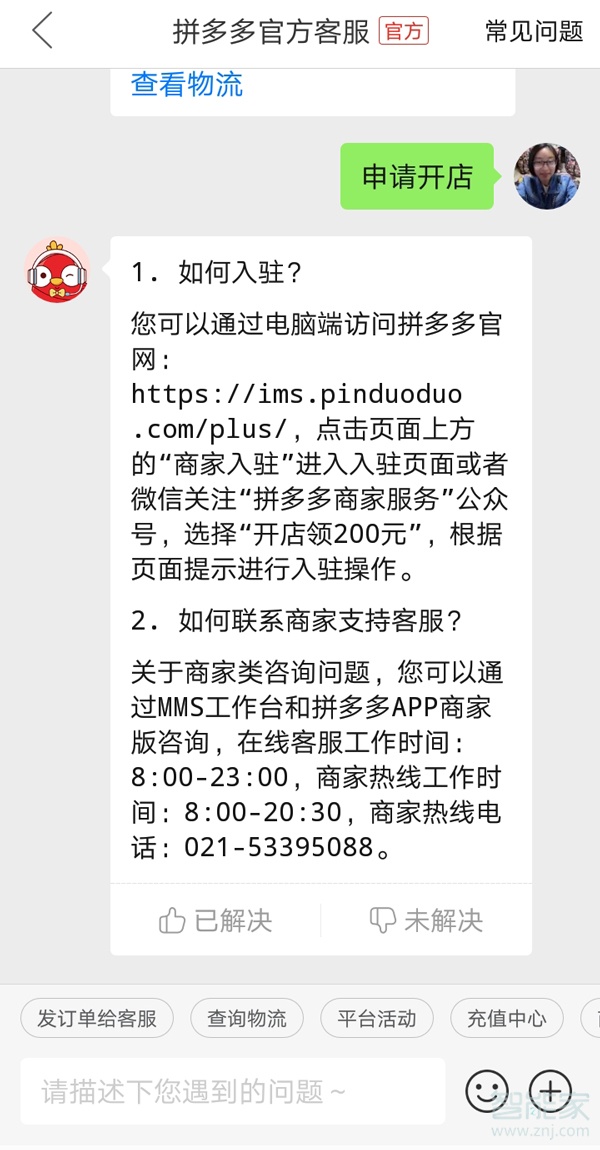Focus the message input field
The image size is (600, 1150).
click(x=232, y=1091)
